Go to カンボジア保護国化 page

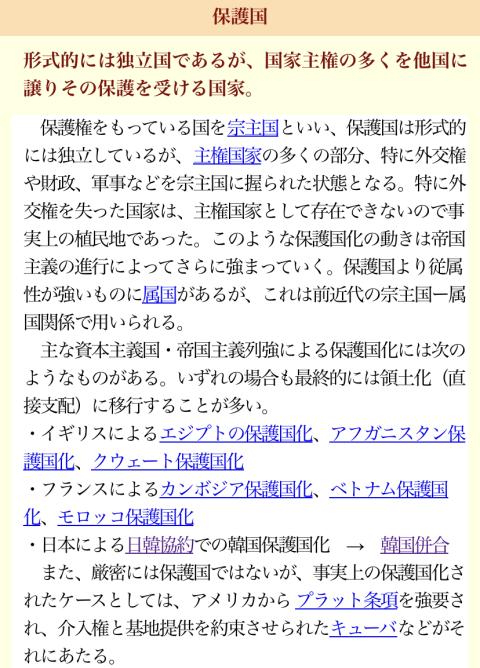tap(236, 489)
